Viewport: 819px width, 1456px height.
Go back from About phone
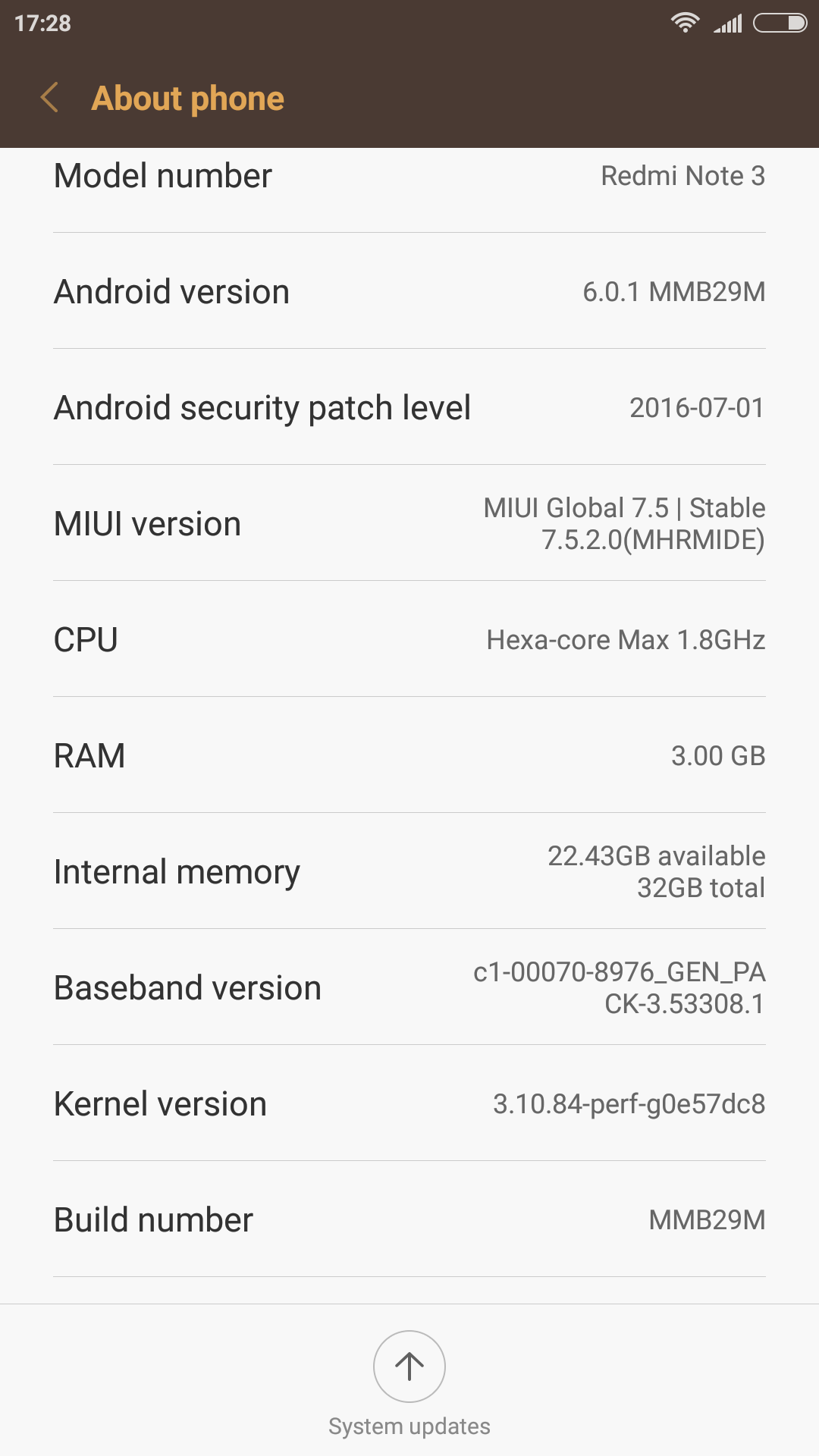(50, 99)
